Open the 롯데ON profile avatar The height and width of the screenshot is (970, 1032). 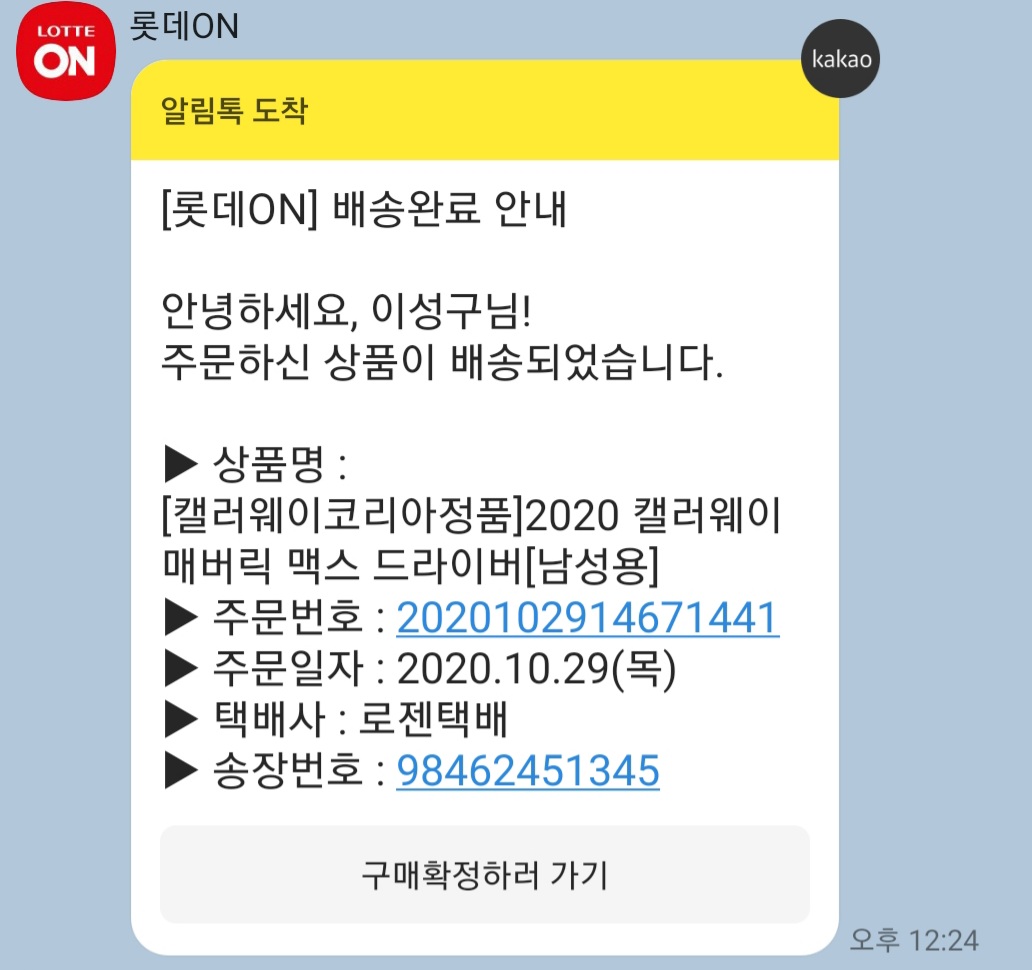(66, 55)
